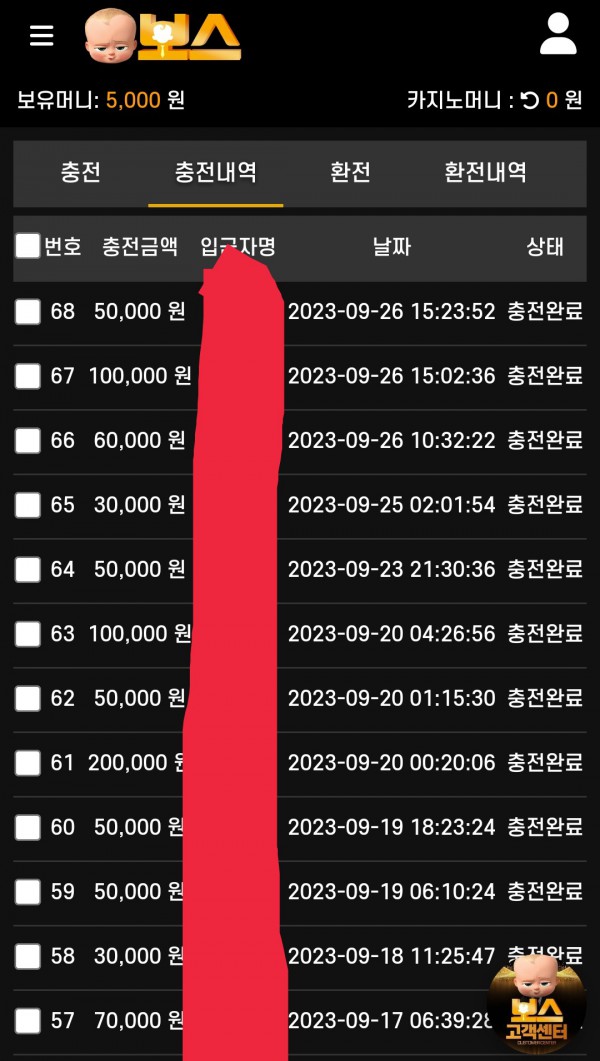
Task: Check the box for entry 67
Action: [x=28, y=376]
